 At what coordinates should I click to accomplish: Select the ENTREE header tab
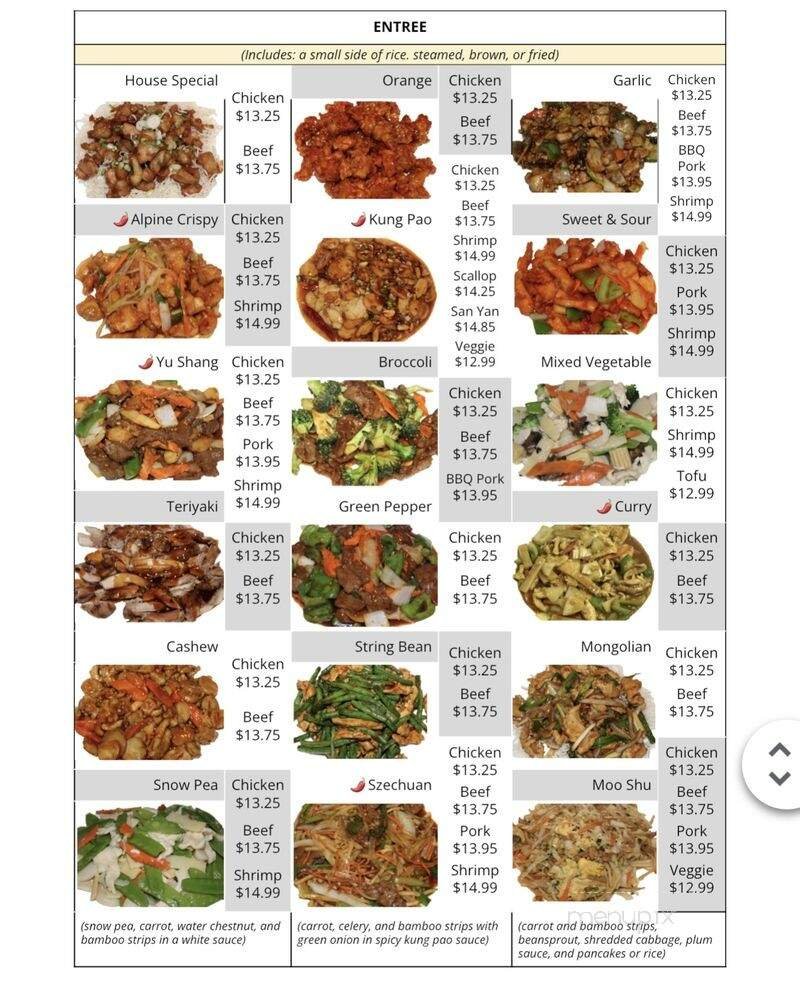pos(400,26)
